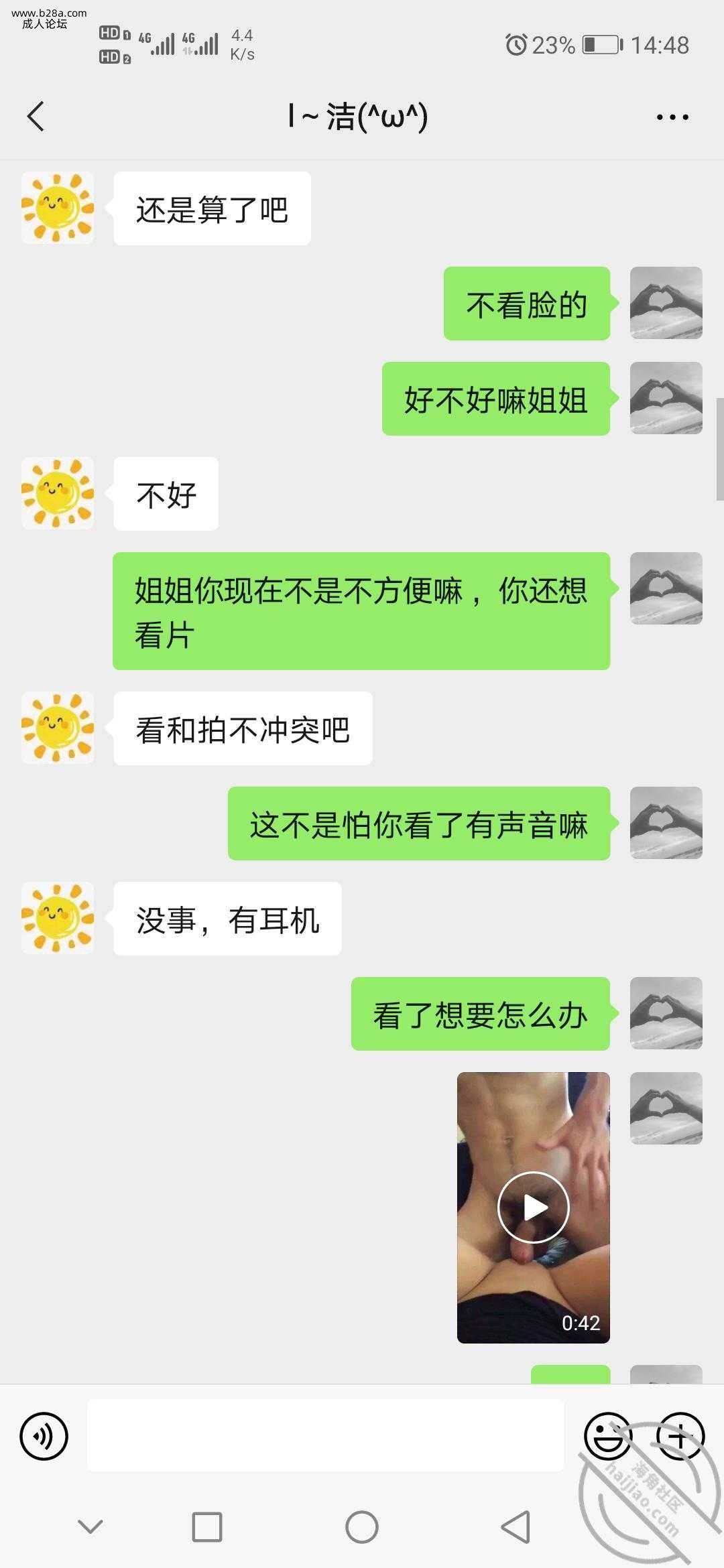Go back from the chat with 洁
724x1568 pixels.
36,117
